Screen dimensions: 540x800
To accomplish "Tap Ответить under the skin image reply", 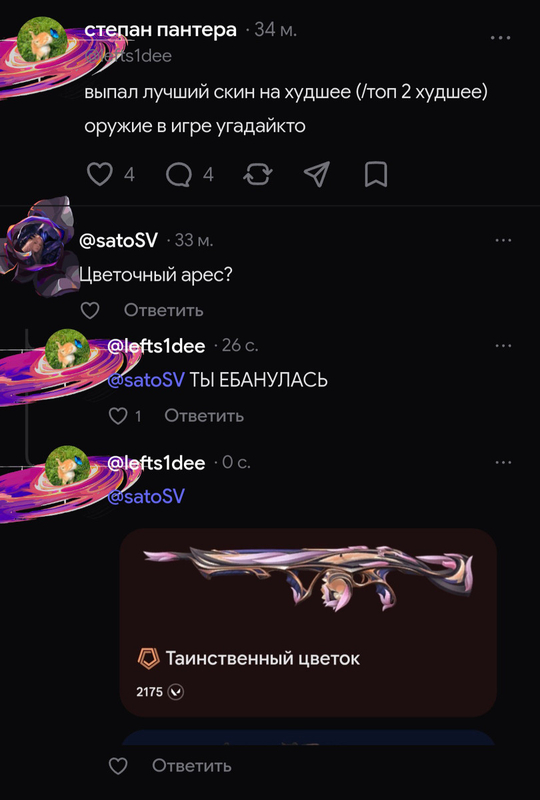I will (x=192, y=766).
